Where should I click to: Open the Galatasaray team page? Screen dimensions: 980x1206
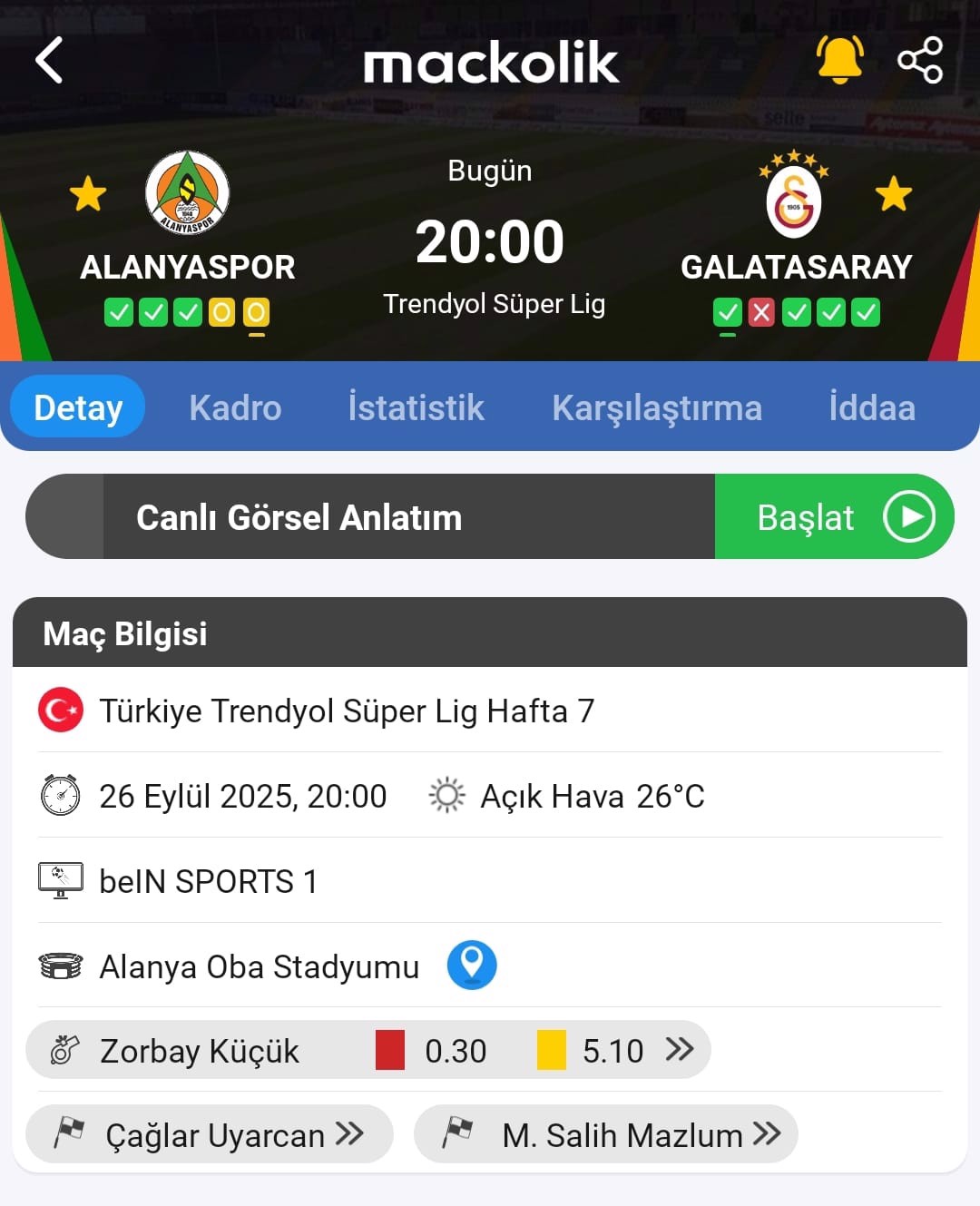coord(794,195)
